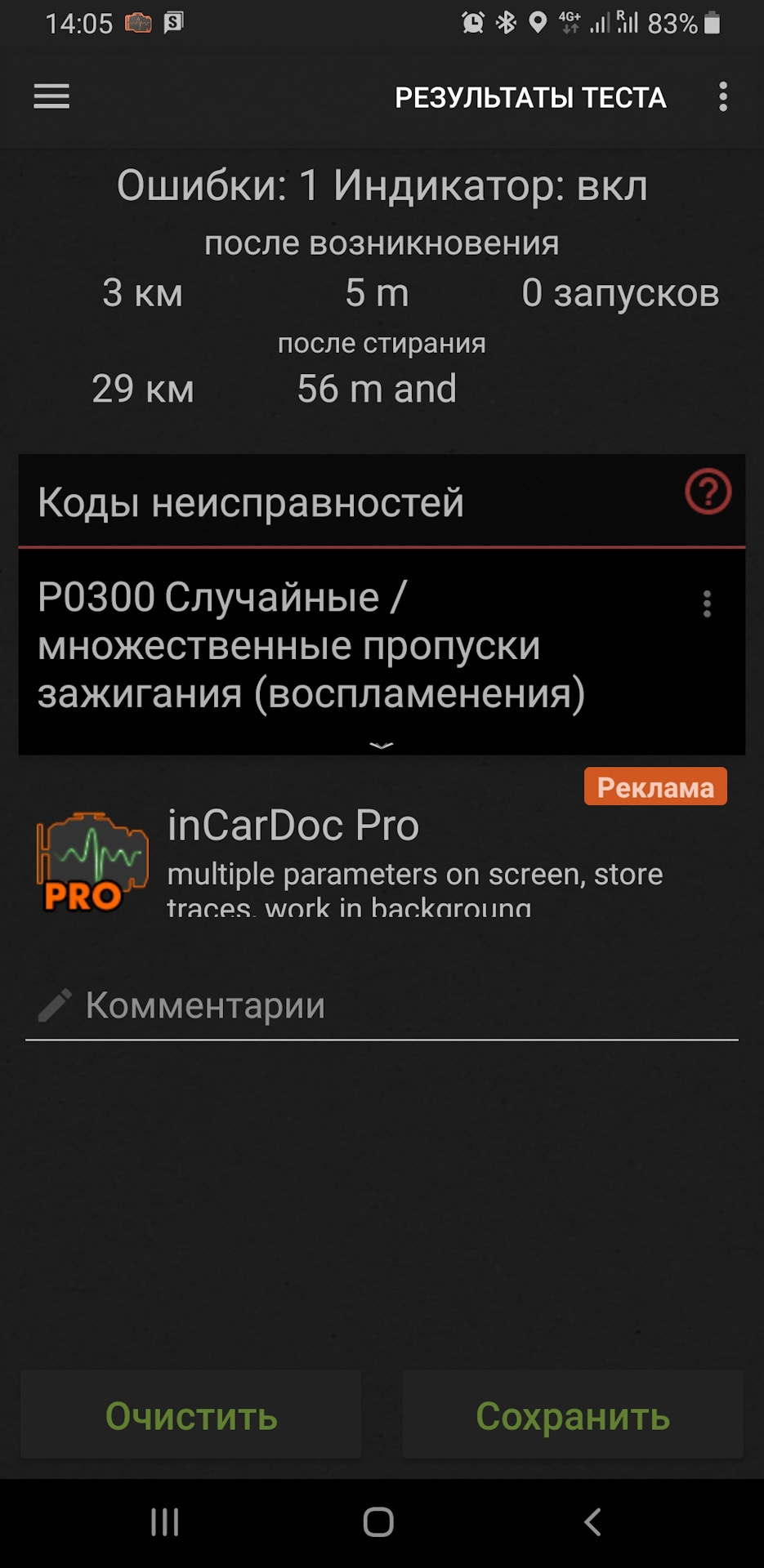Image resolution: width=764 pixels, height=1568 pixels.
Task: Open the app bar overflow menu
Action: coord(722,96)
